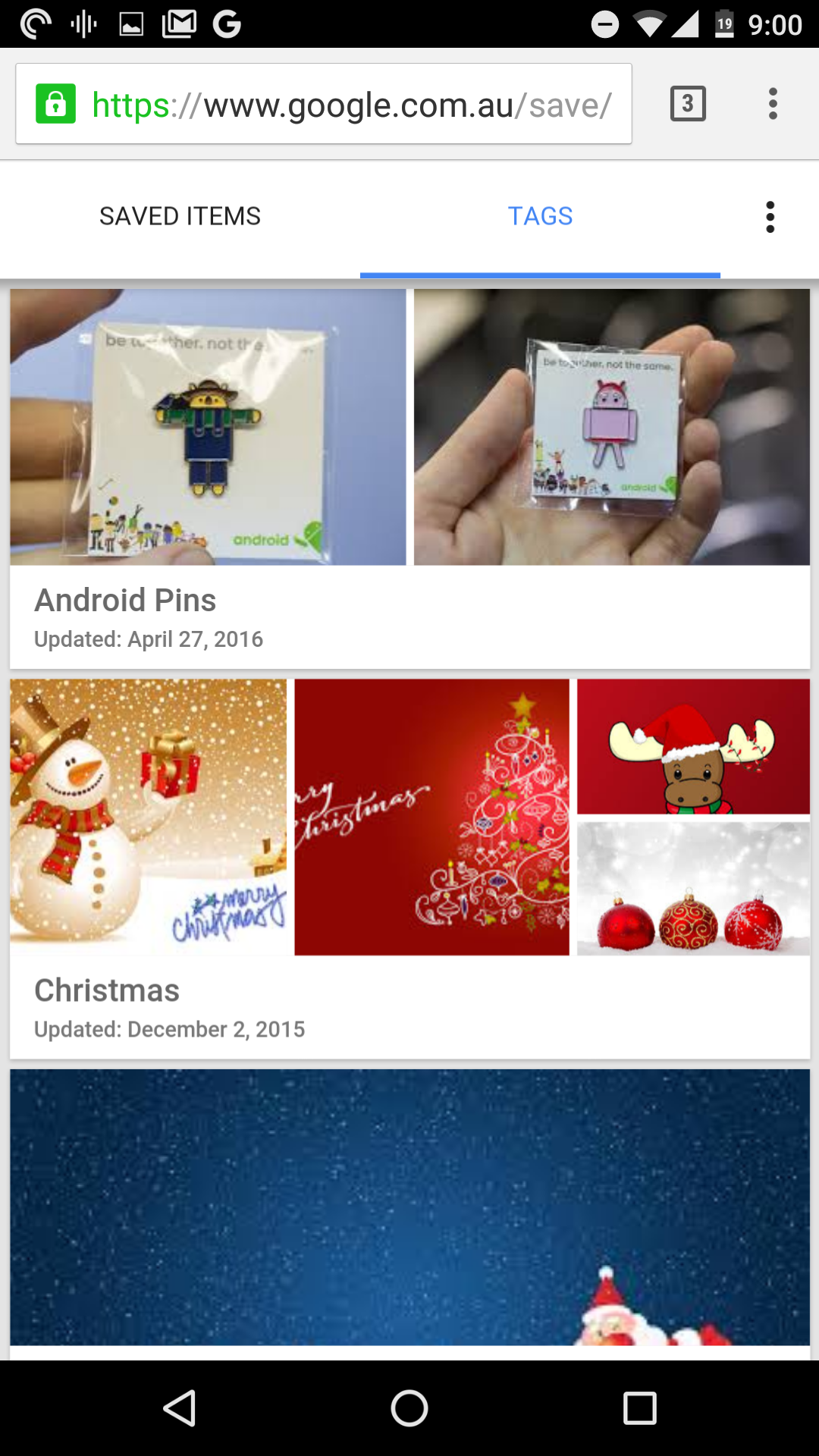The height and width of the screenshot is (1456, 819).
Task: Open the browser tab switcher showing 3
Action: tap(688, 104)
